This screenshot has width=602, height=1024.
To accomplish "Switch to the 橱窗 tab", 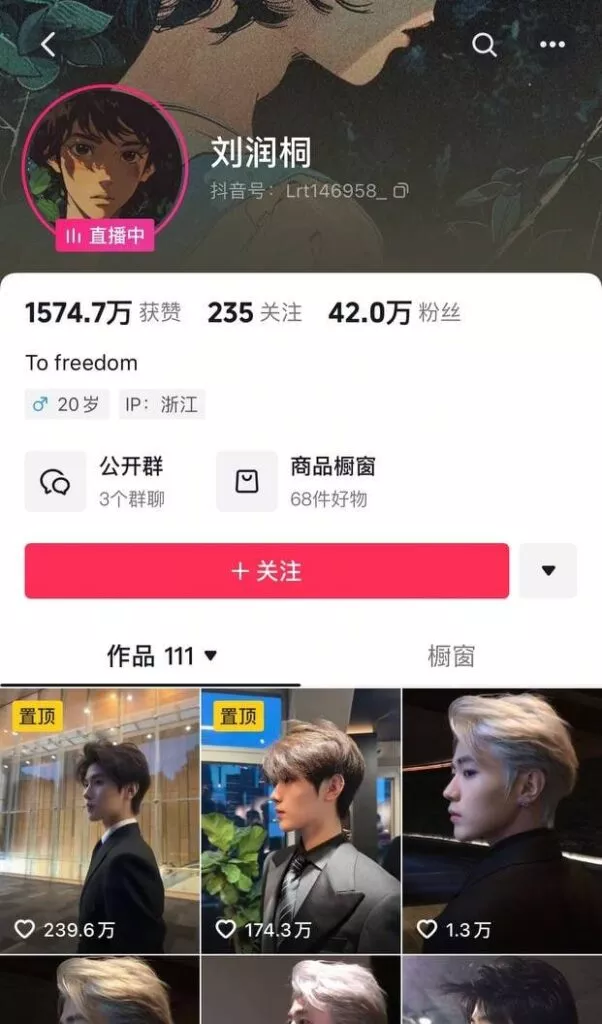I will (451, 656).
